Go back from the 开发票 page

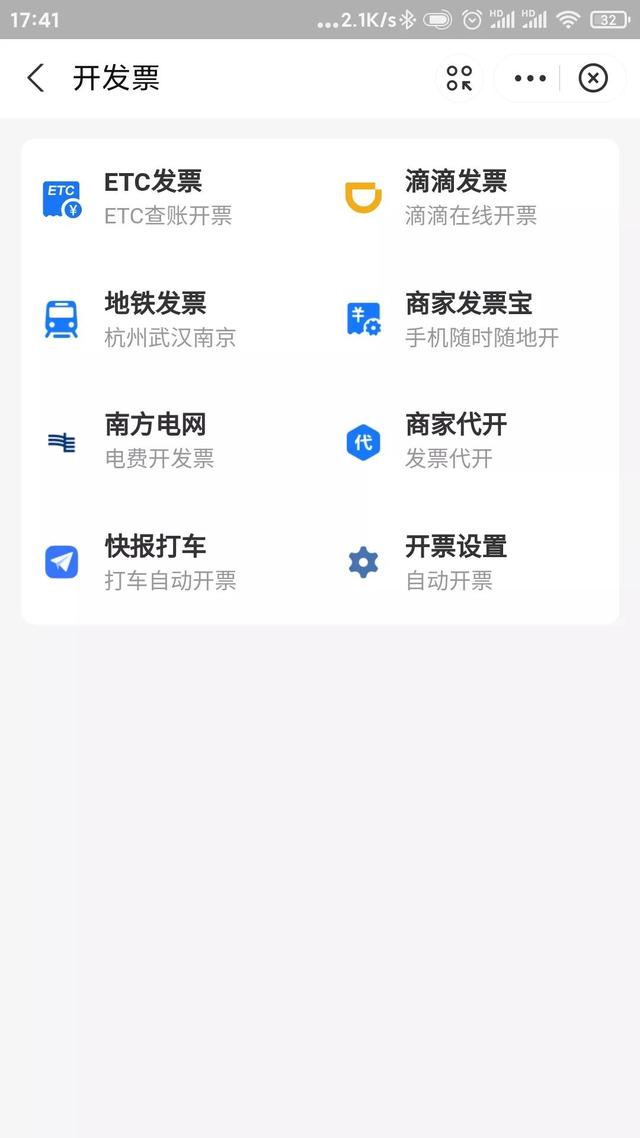click(35, 78)
